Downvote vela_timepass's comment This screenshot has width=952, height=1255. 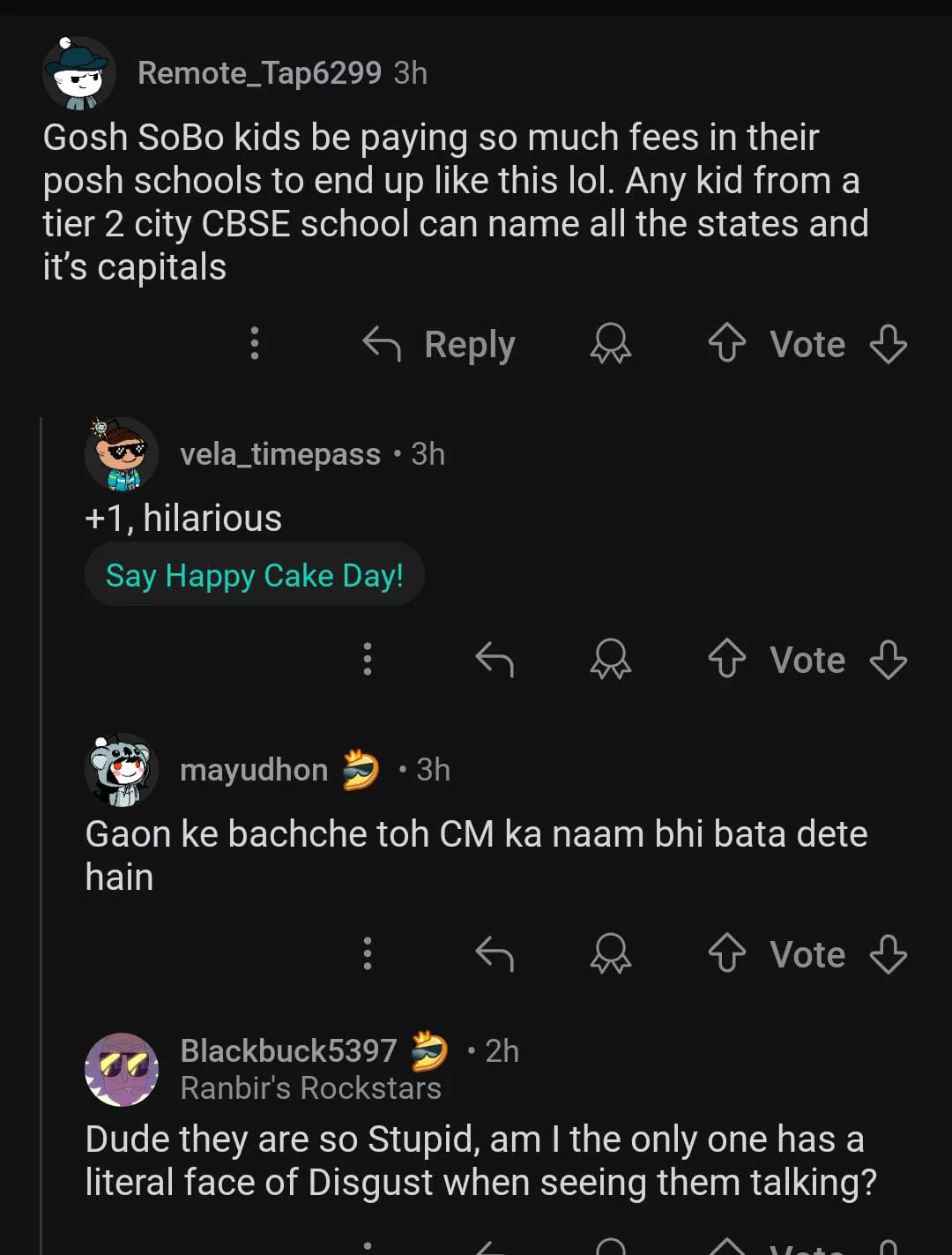tap(888, 660)
